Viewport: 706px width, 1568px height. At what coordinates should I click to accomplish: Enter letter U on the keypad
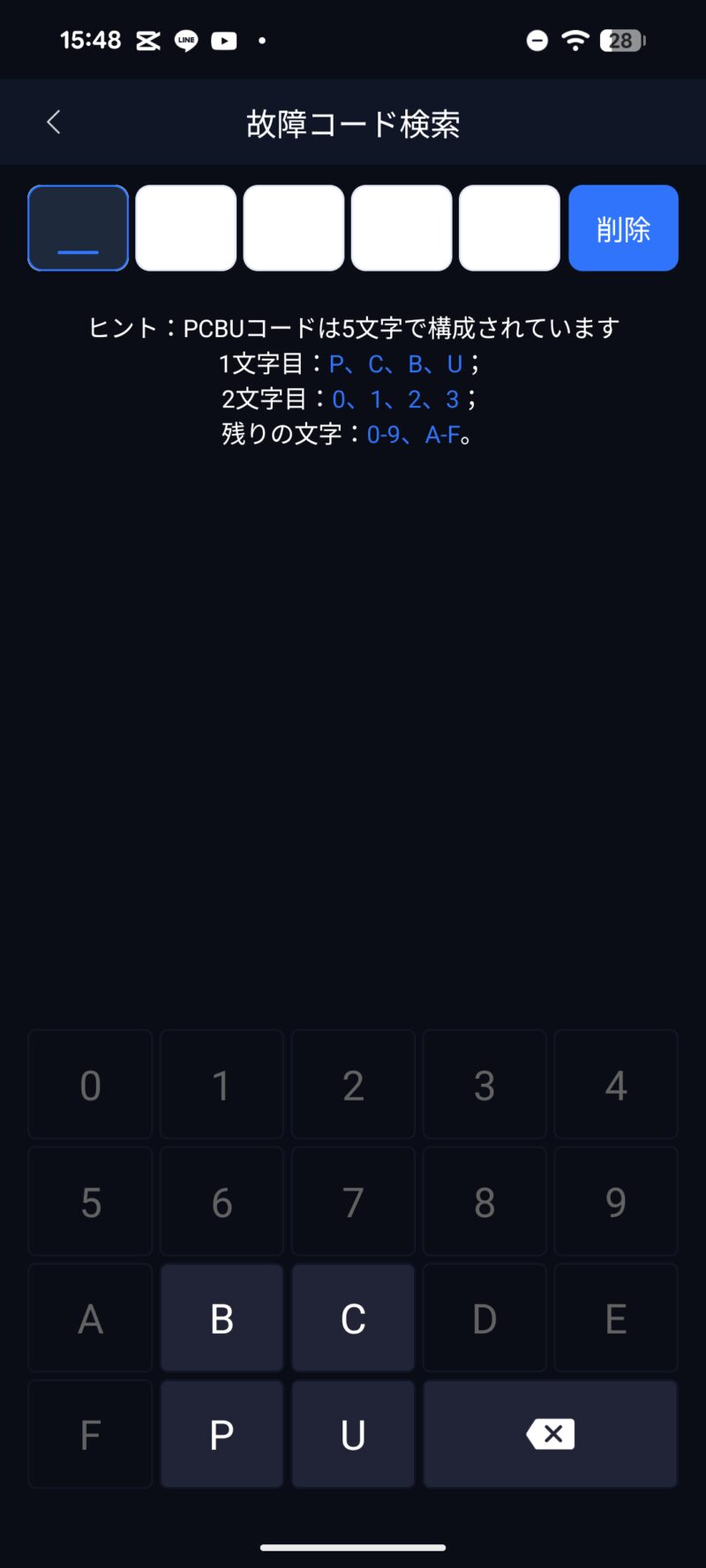353,1435
